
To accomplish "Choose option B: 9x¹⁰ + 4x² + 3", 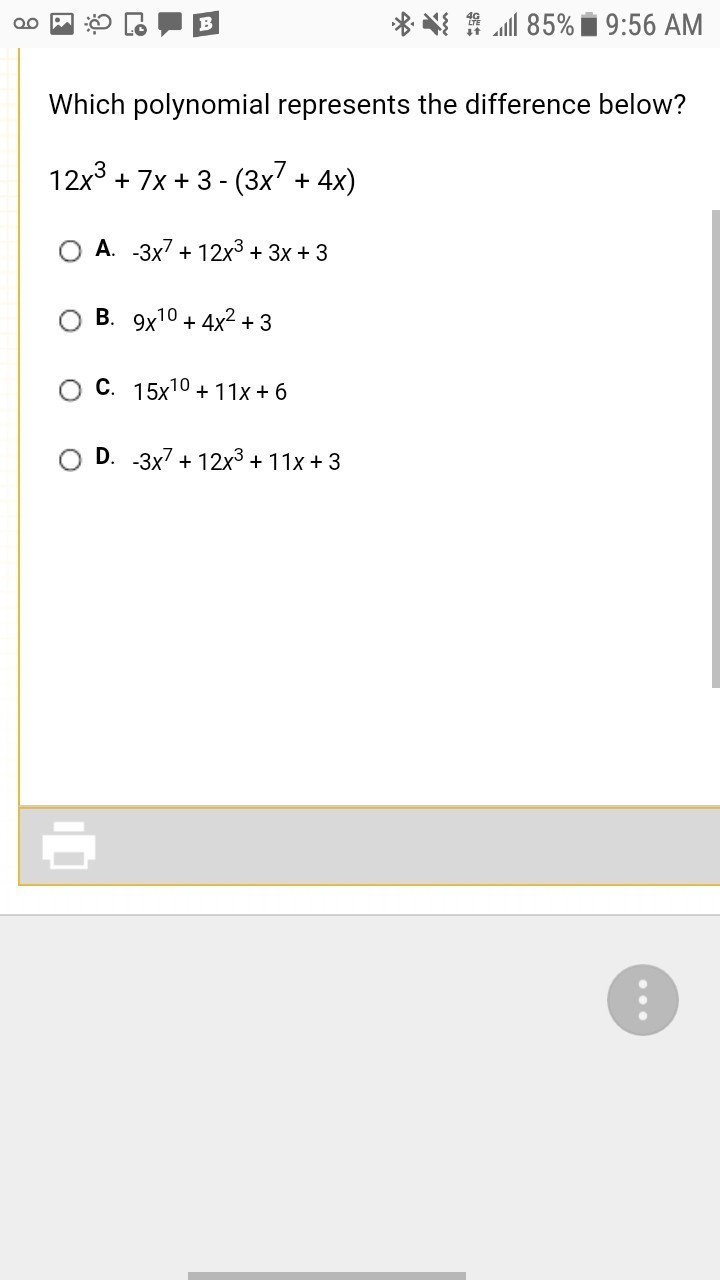I will coord(70,321).
